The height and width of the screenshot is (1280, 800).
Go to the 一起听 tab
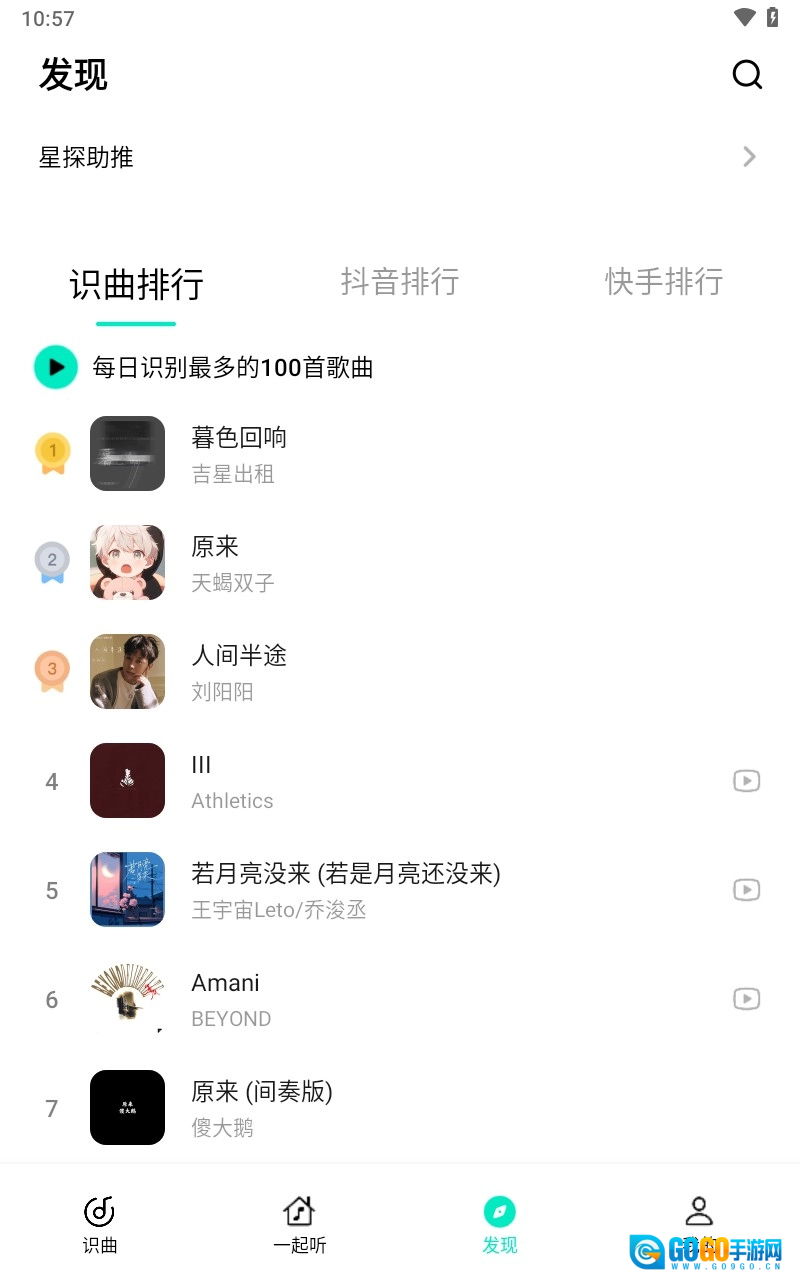(300, 1224)
